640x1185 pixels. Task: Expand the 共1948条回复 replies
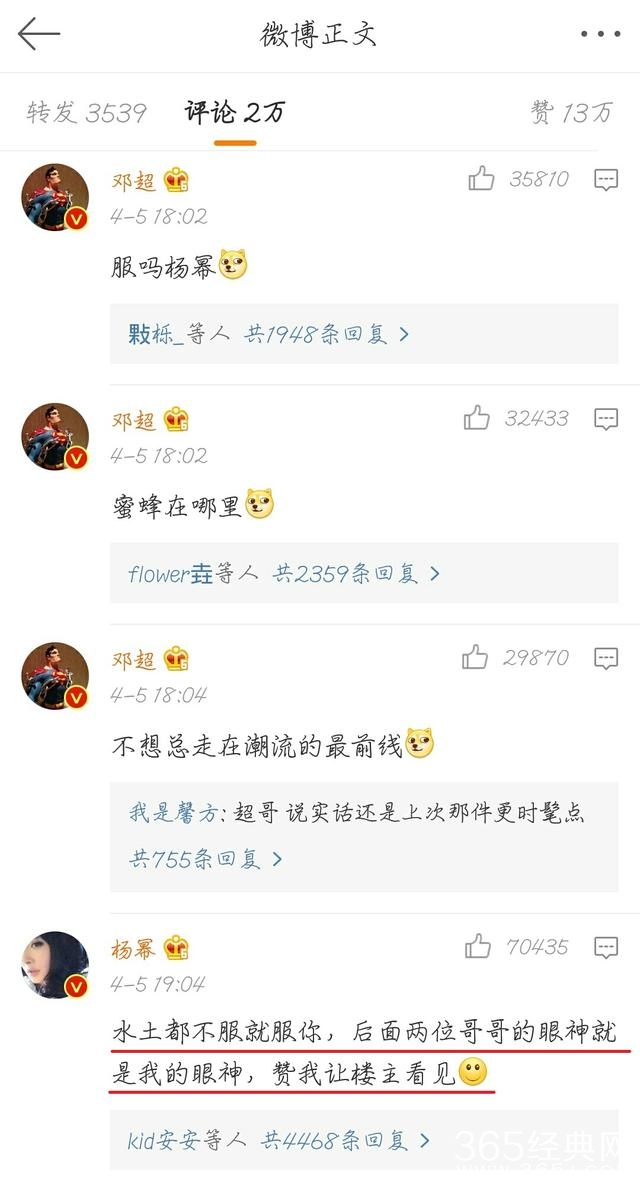pos(326,334)
